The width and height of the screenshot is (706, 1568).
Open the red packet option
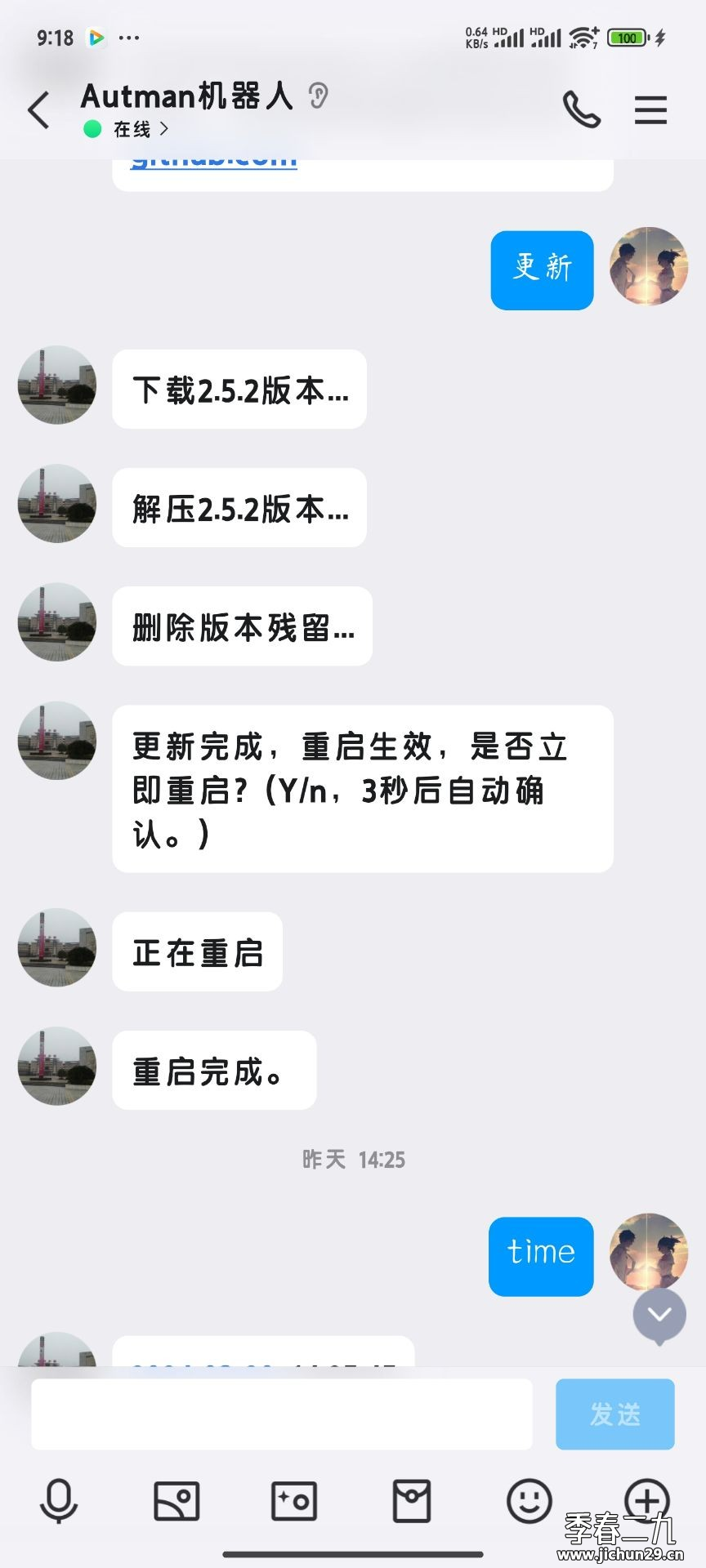412,1501
